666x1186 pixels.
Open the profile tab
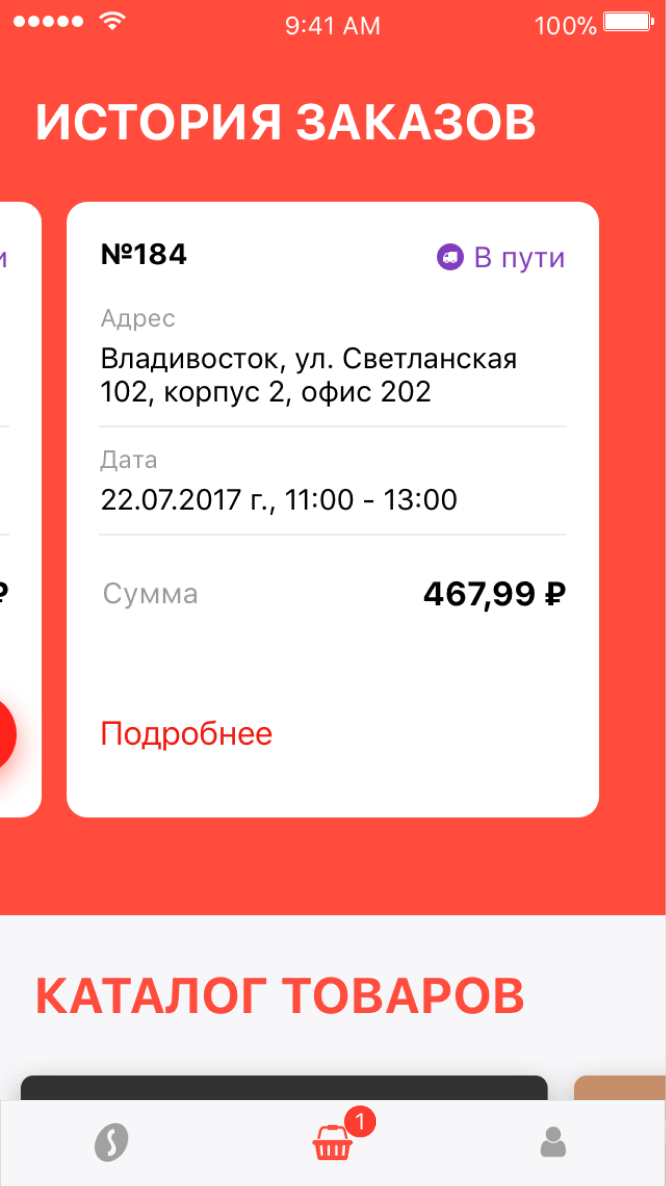pos(552,1142)
